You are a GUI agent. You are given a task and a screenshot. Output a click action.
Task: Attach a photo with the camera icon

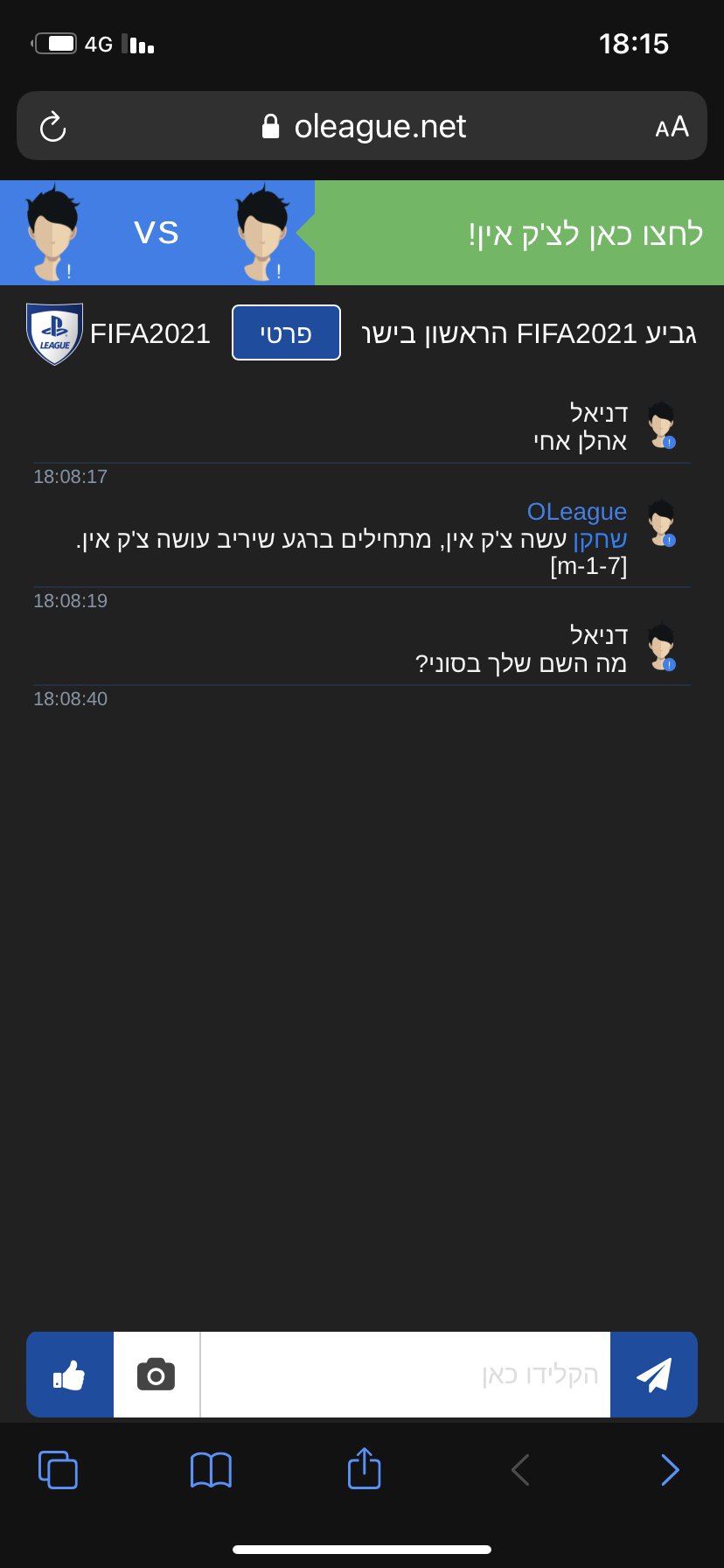coord(157,1375)
